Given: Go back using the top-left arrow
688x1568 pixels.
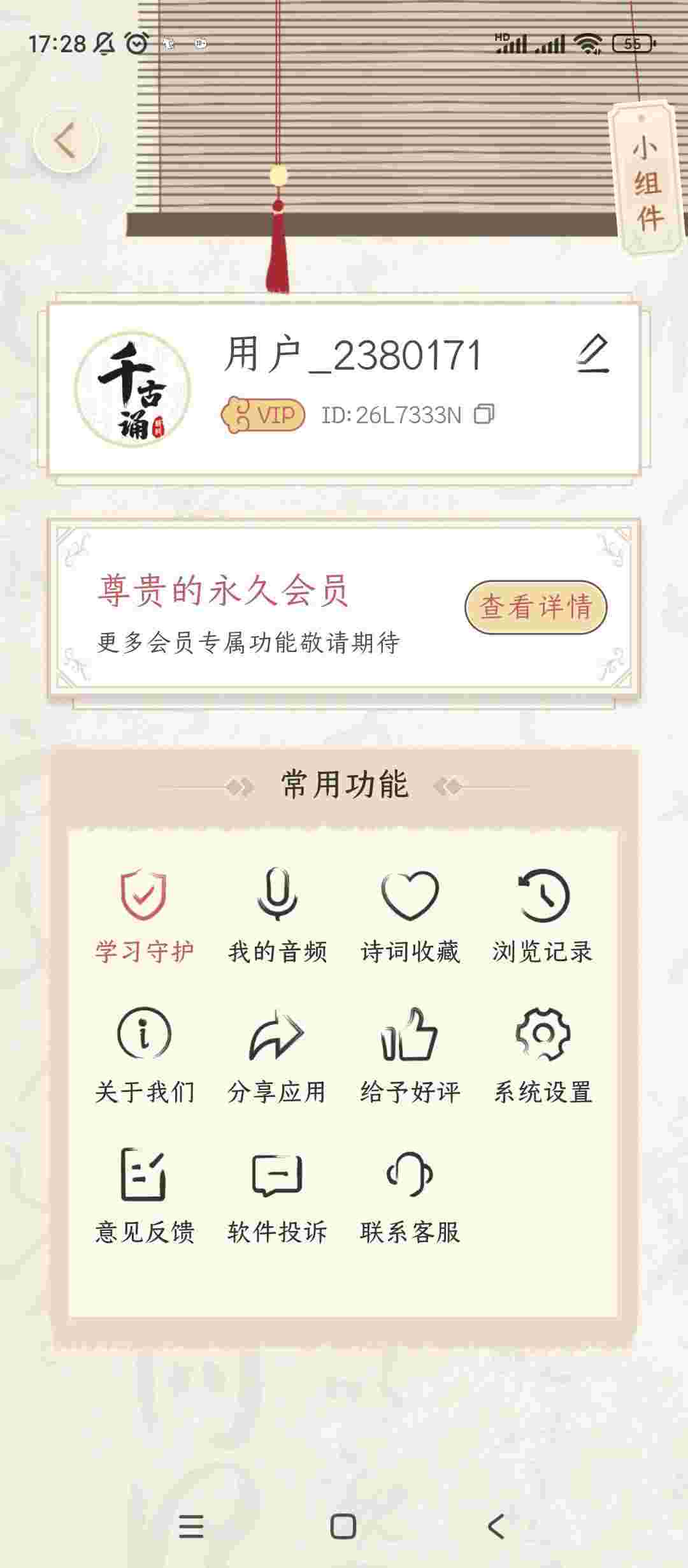Looking at the screenshot, I should click(66, 140).
